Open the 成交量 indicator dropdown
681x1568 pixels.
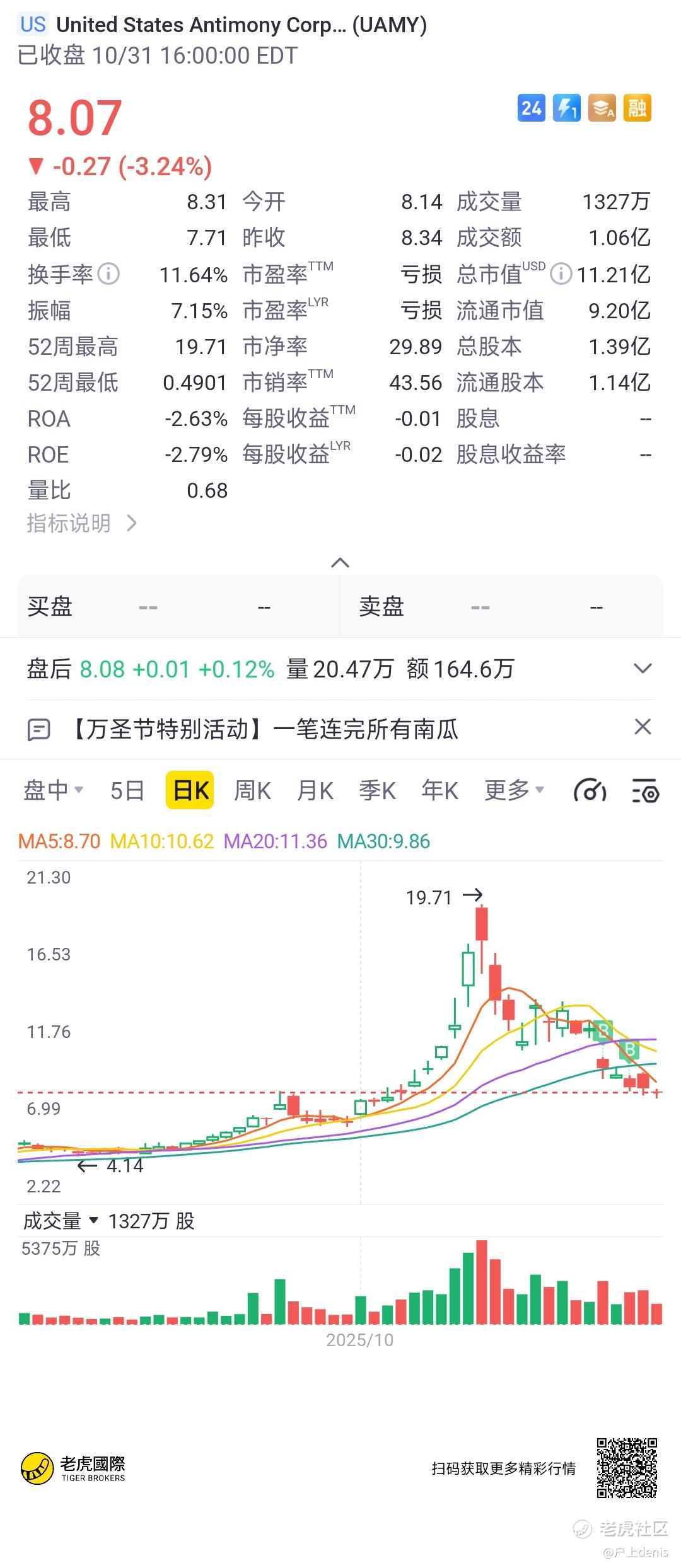tap(61, 1221)
